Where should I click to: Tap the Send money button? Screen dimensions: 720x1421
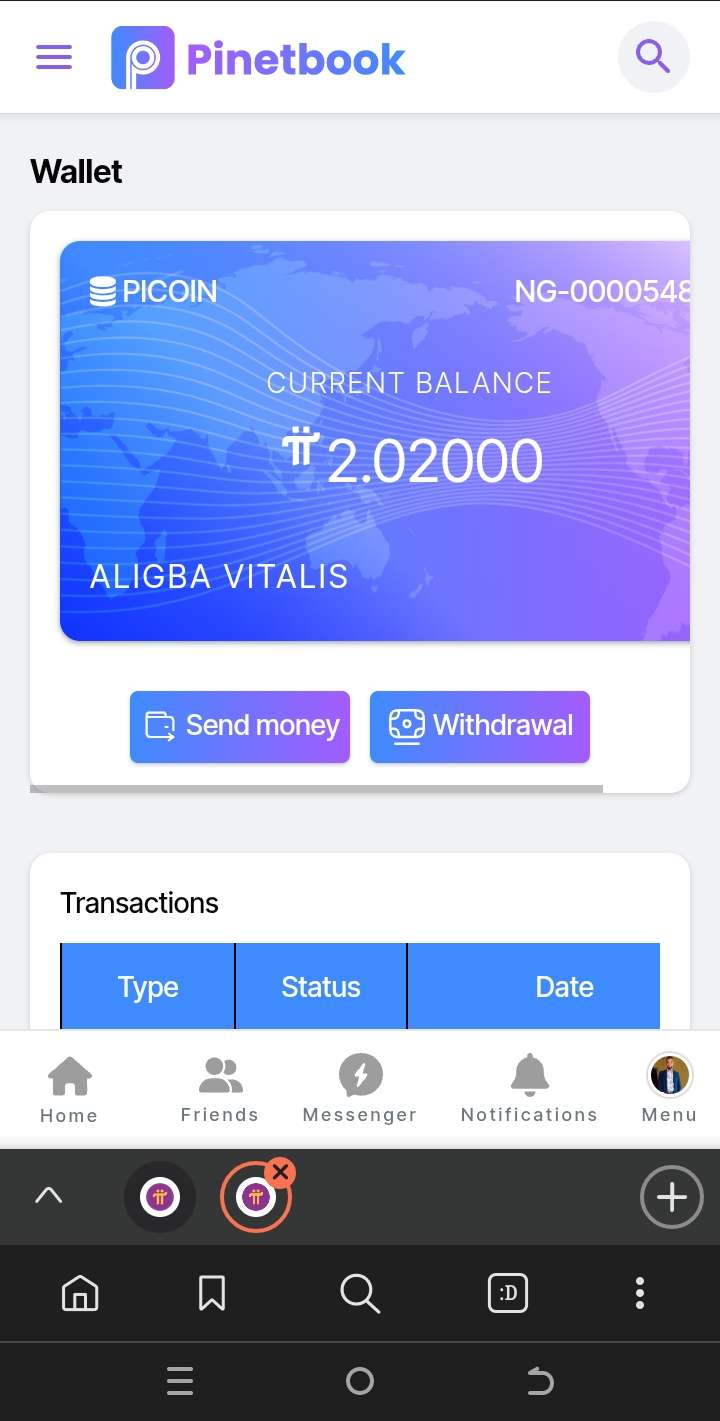pyautogui.click(x=240, y=726)
